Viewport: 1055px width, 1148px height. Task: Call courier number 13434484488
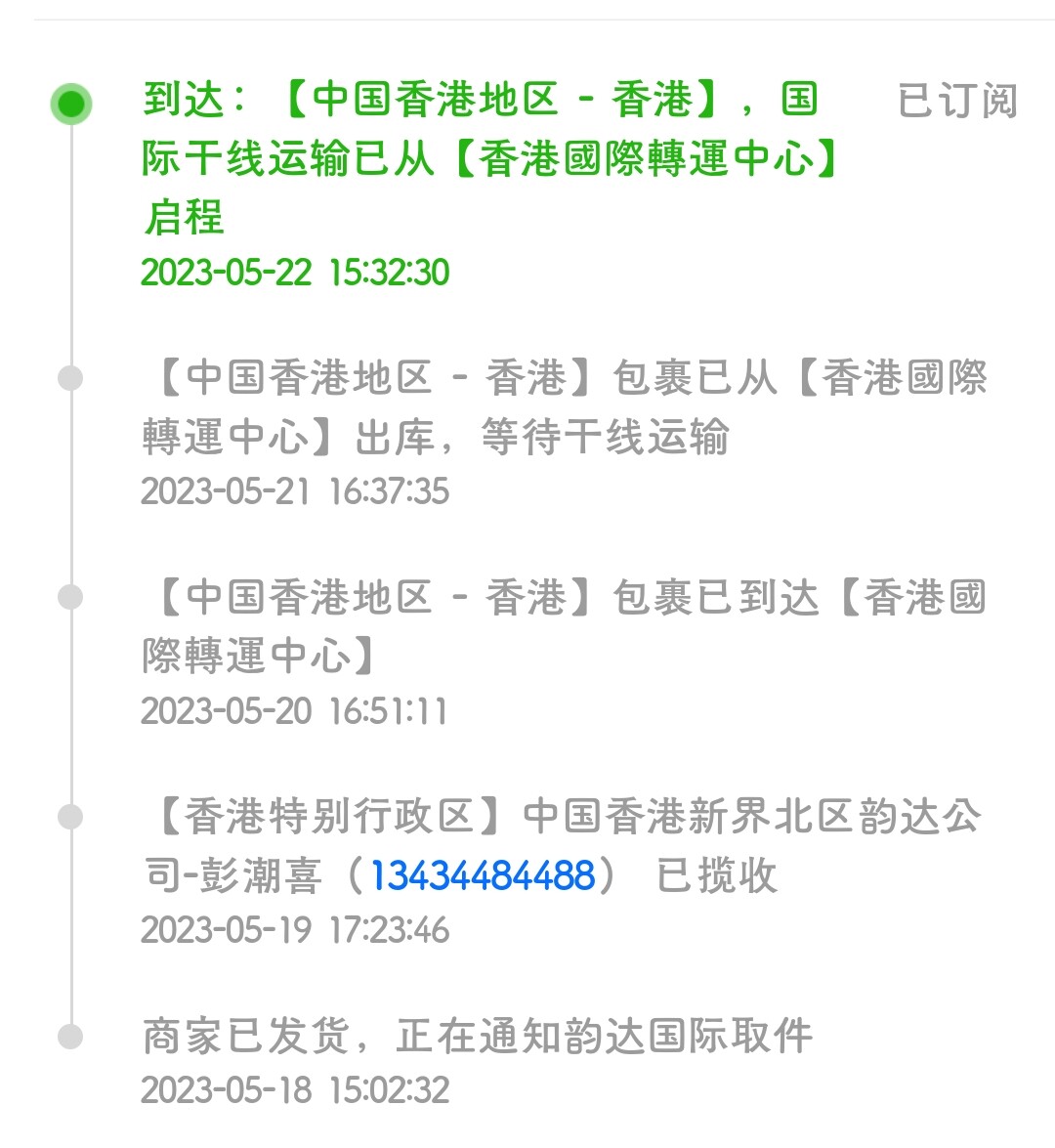pyautogui.click(x=483, y=874)
